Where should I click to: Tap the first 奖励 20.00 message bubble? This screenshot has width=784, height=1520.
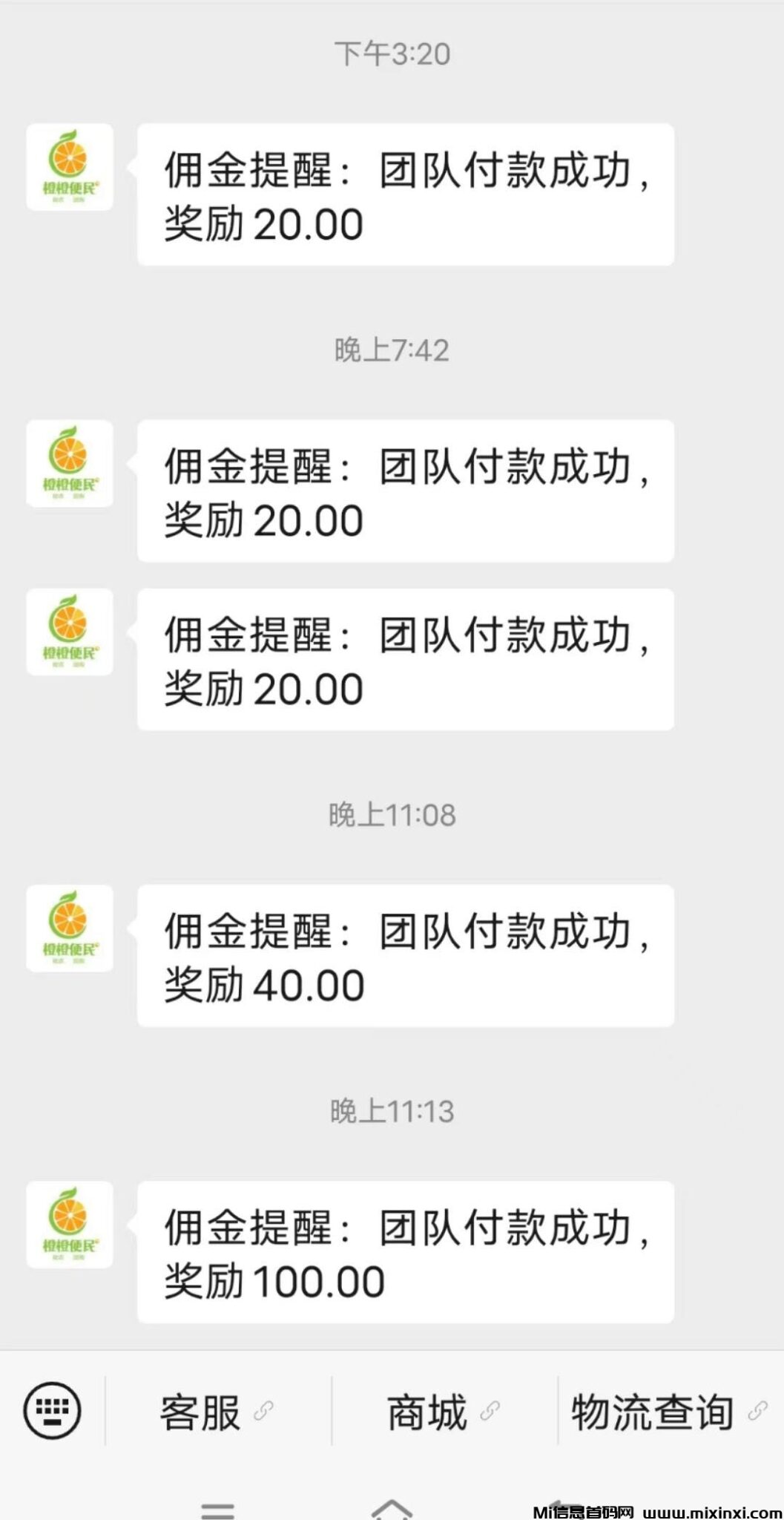(404, 194)
